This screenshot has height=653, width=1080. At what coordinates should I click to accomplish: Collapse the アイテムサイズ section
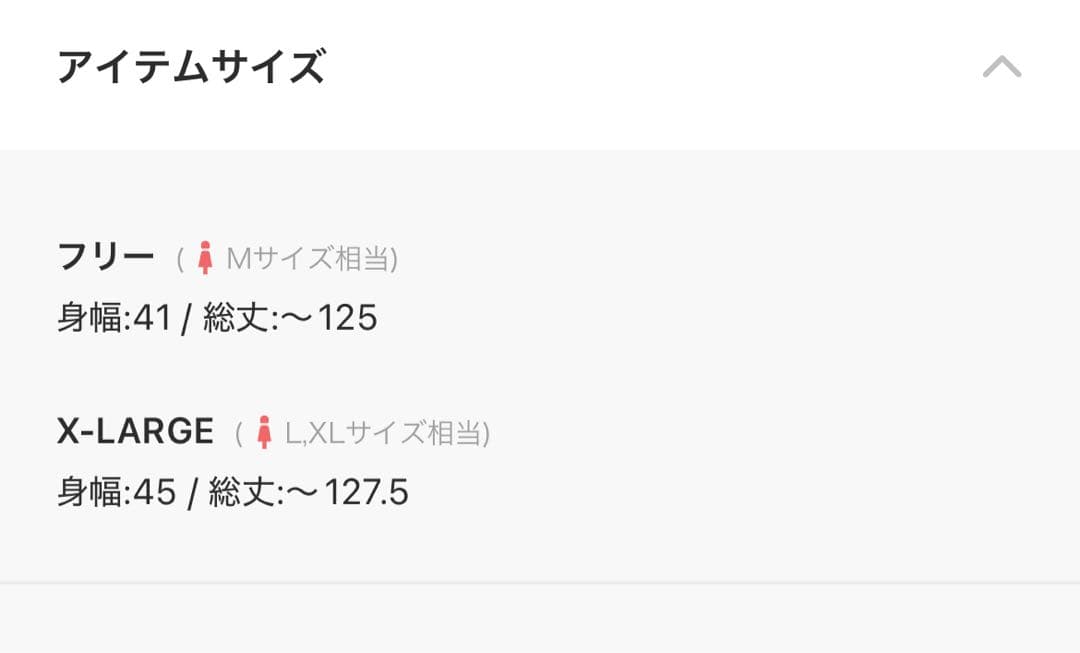pos(1001,68)
